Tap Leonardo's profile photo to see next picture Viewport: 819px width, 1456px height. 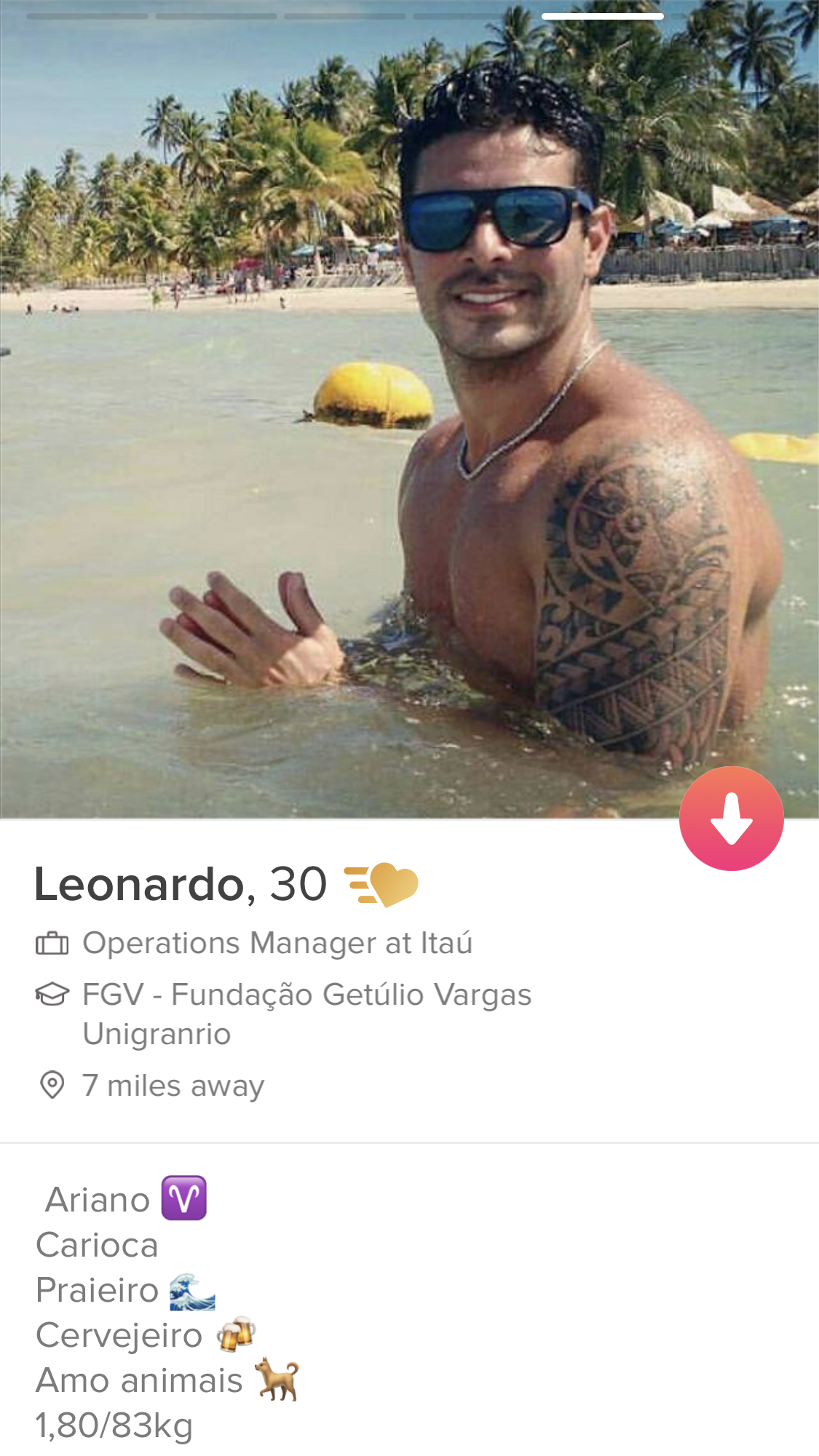point(409,409)
